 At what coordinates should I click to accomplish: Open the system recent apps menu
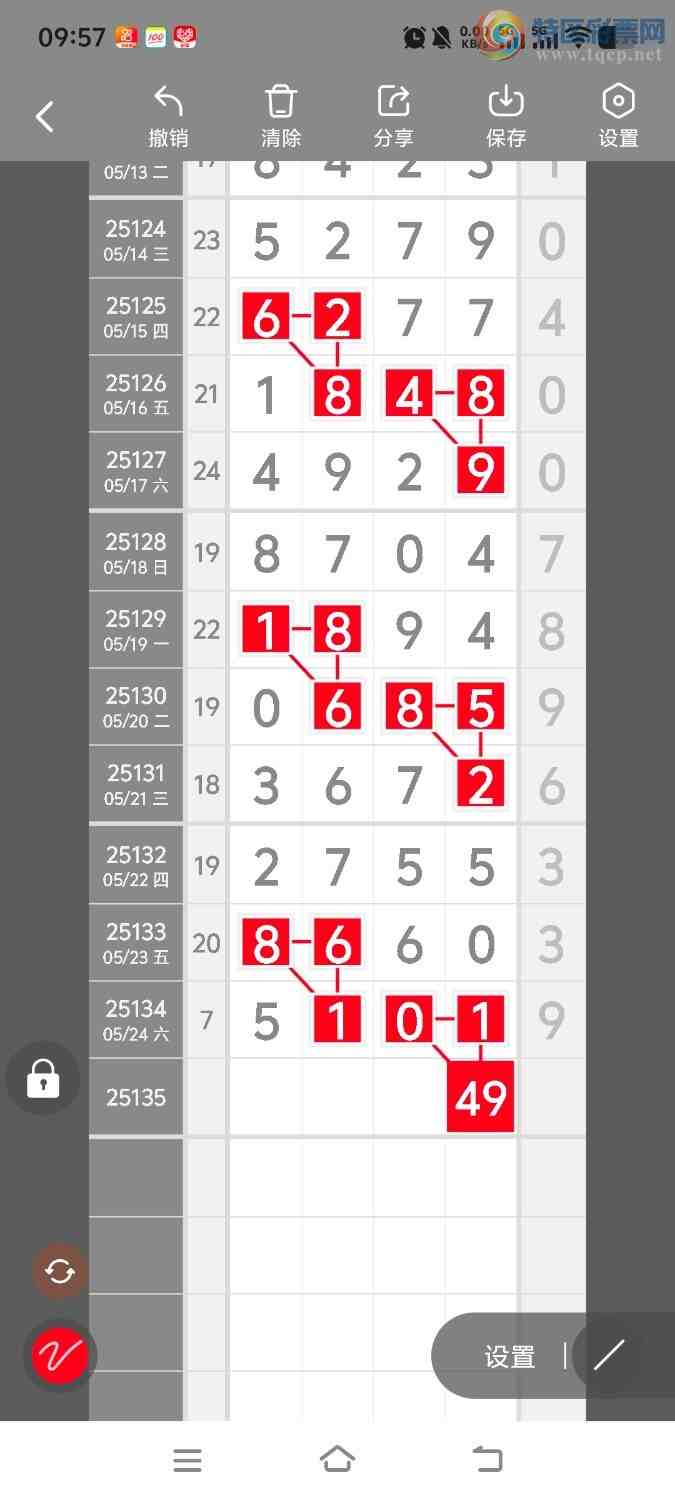pyautogui.click(x=187, y=1460)
